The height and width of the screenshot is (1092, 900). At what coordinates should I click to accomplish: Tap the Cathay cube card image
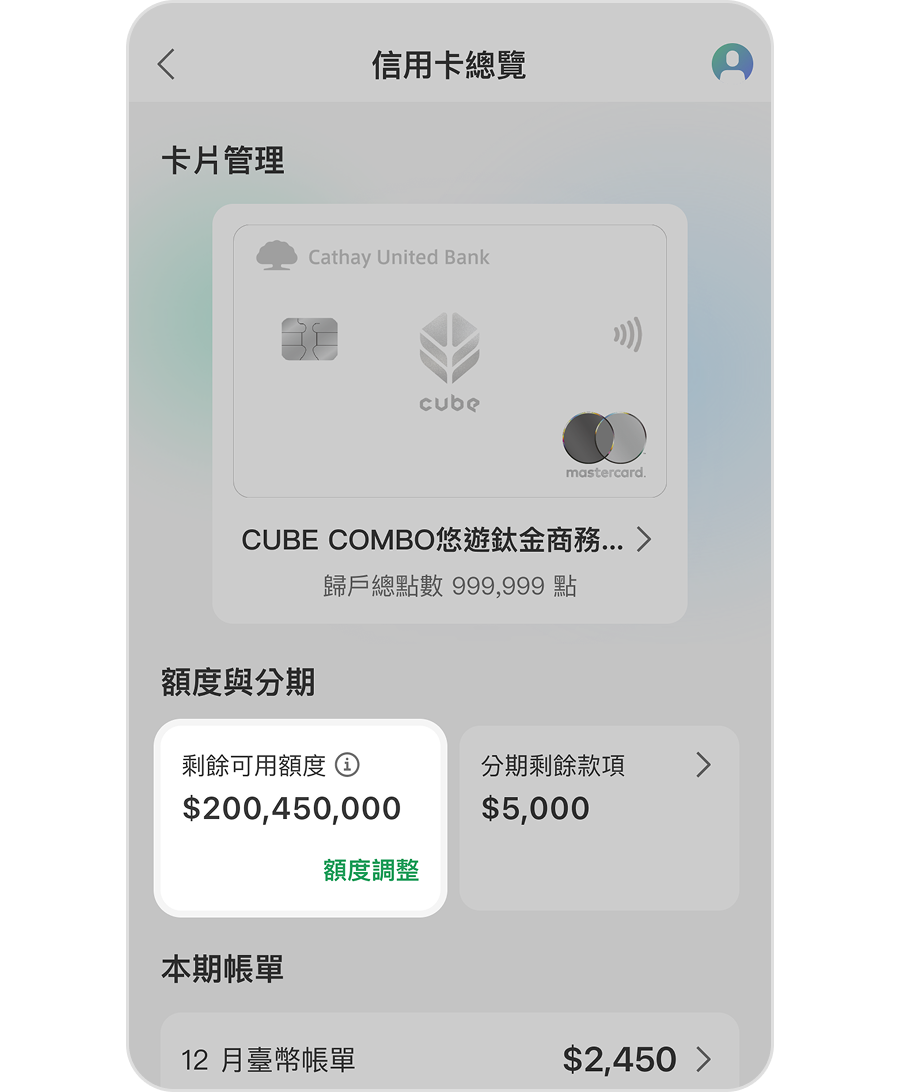449,361
